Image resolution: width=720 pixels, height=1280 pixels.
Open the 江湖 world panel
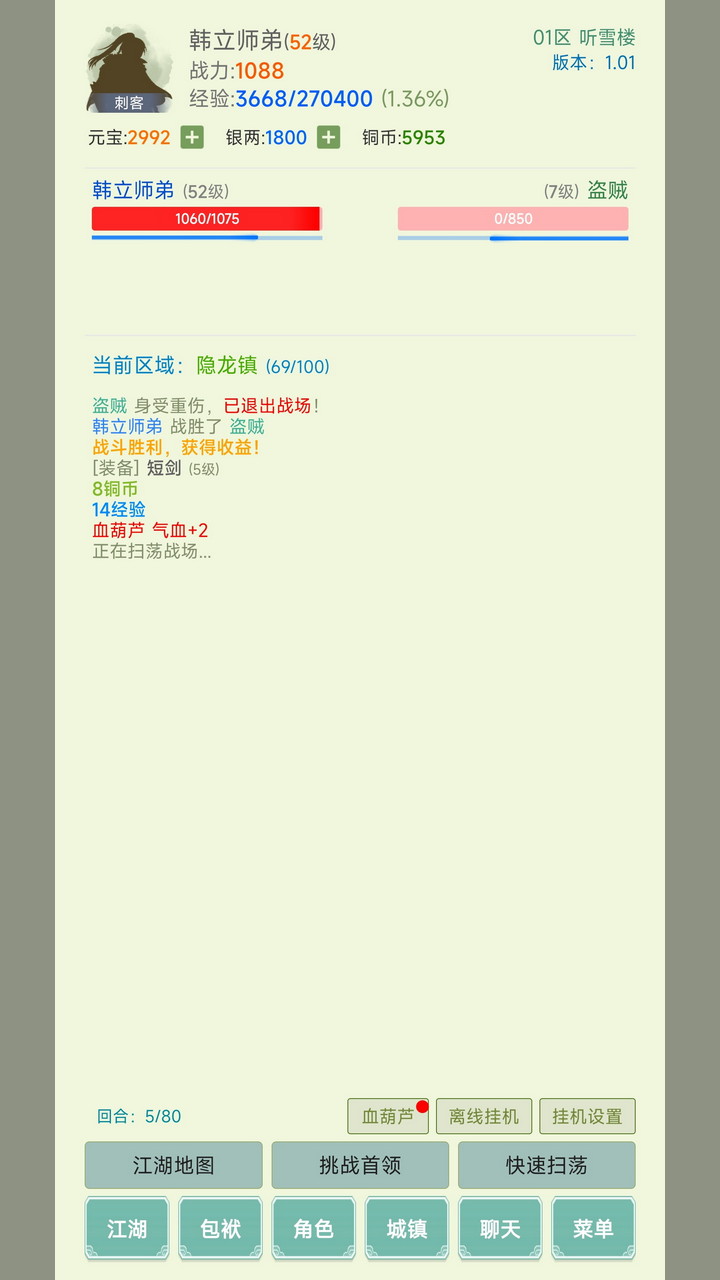click(x=127, y=1228)
